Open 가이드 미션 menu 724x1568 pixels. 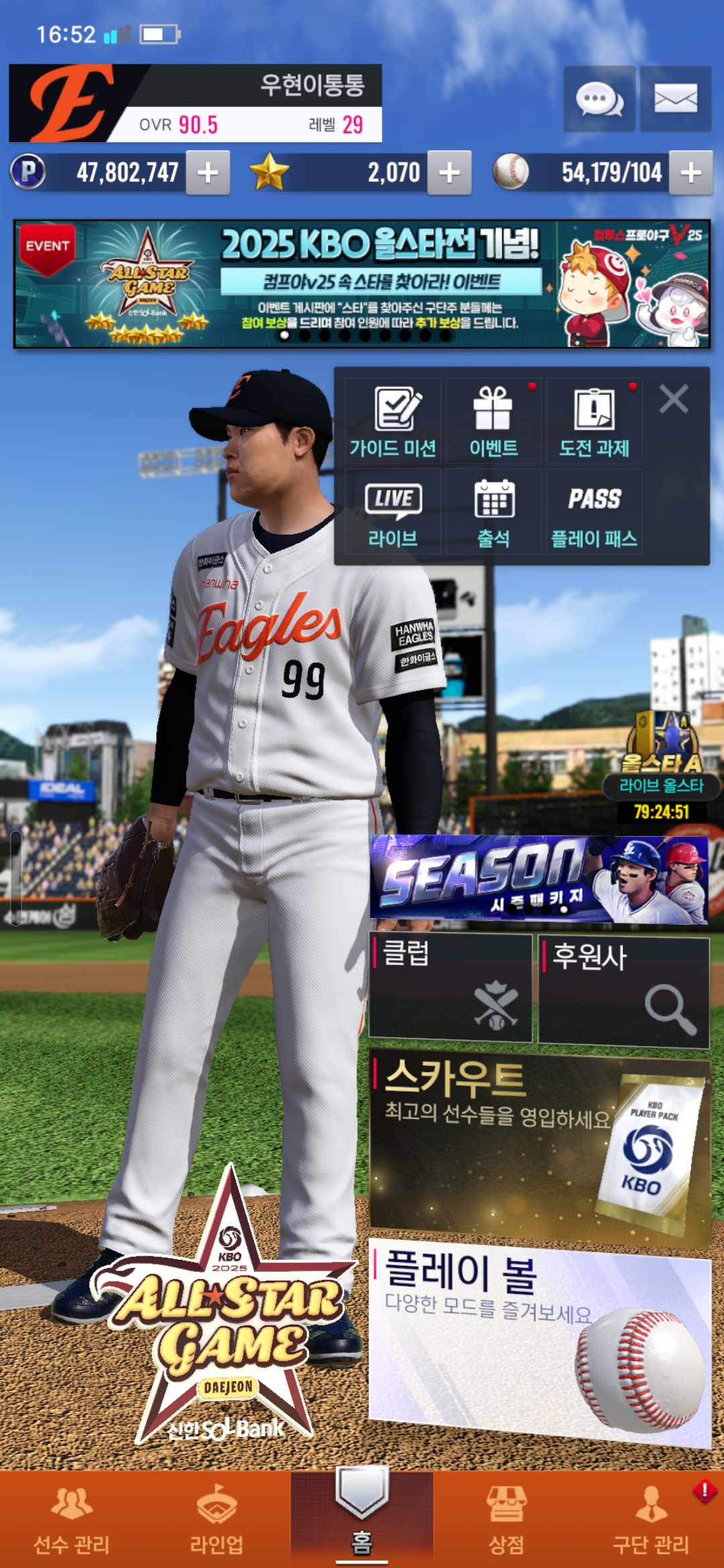(x=394, y=421)
